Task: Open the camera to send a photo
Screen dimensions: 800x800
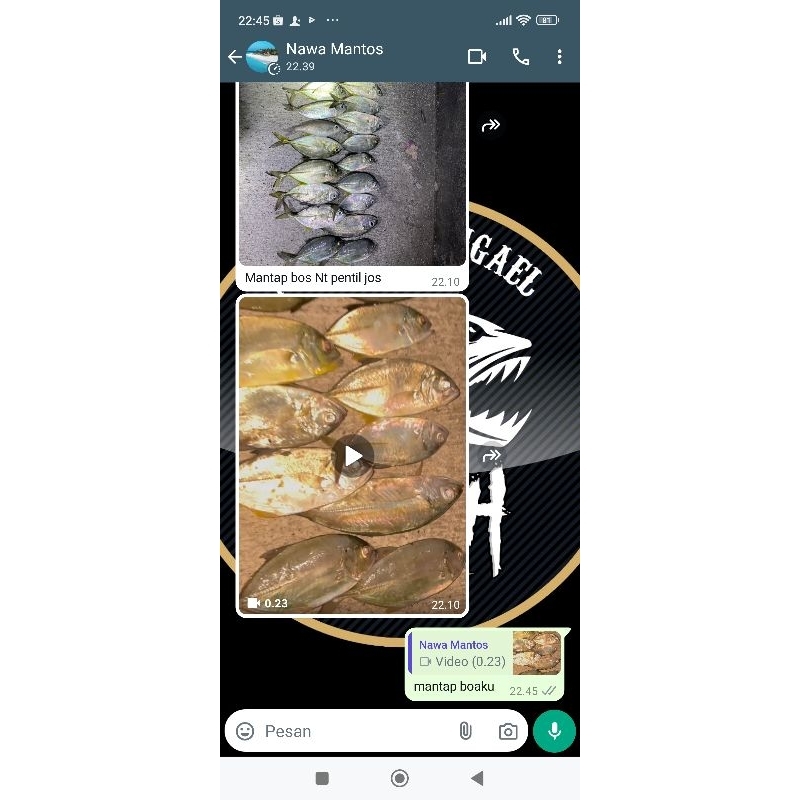Action: tap(508, 731)
